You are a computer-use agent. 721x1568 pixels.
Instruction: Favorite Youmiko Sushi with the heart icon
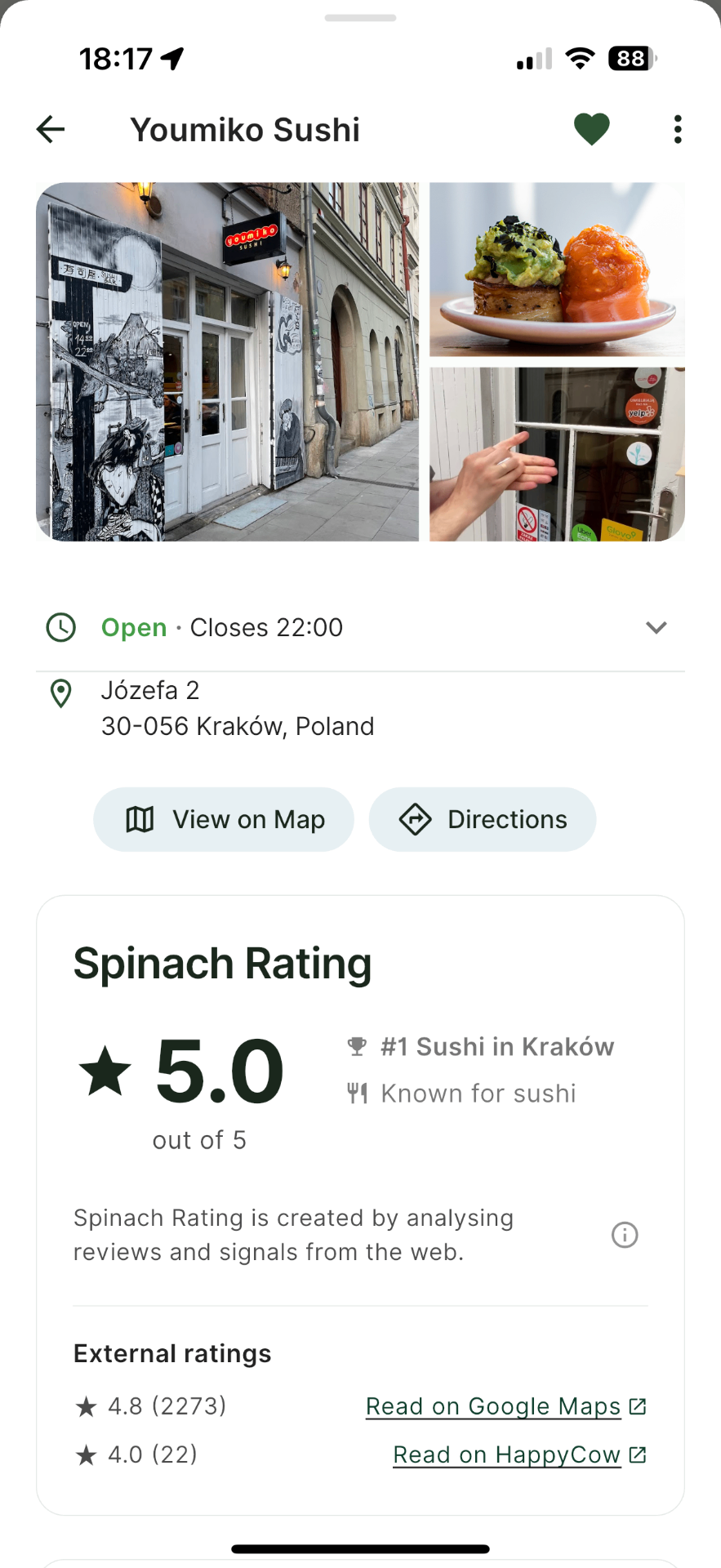pos(591,129)
